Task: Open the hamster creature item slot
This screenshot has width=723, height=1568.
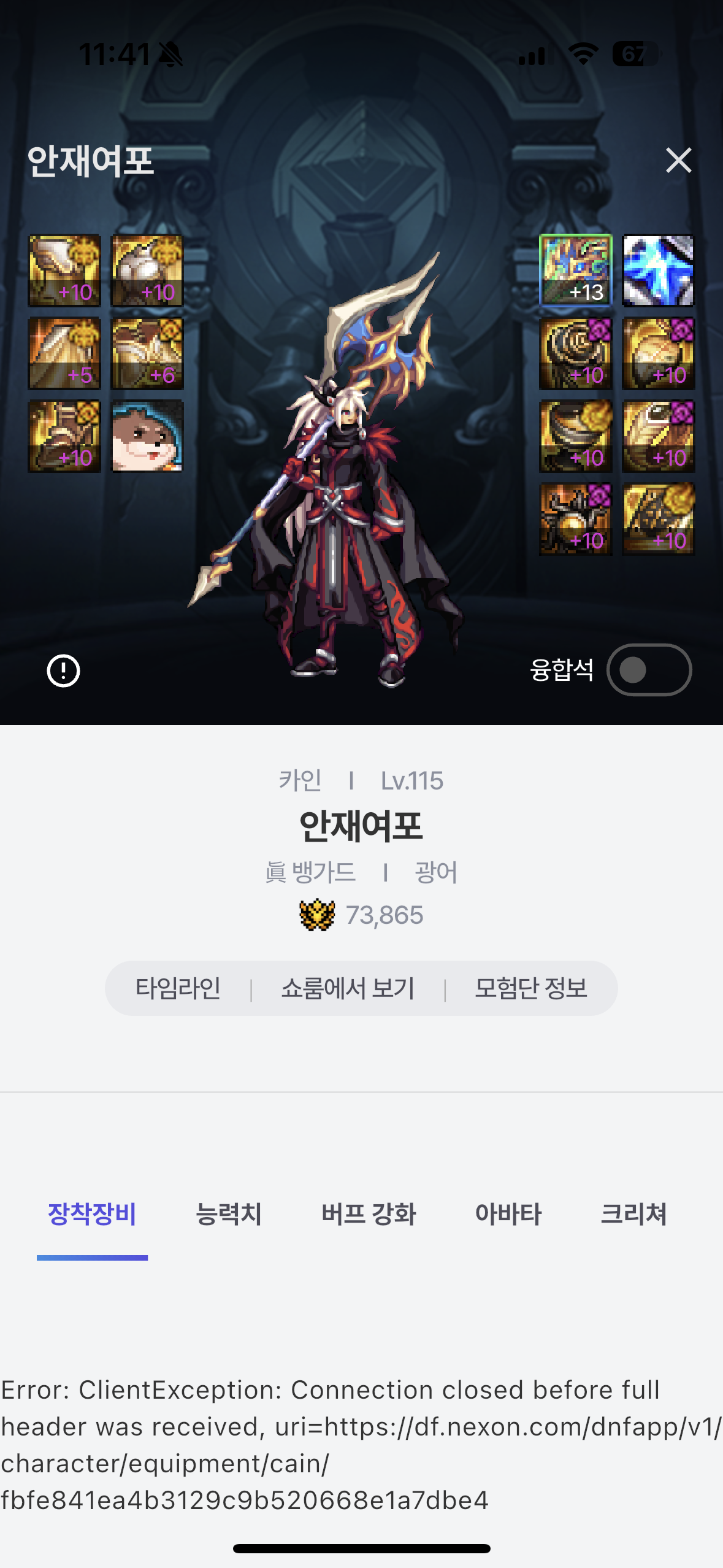Action: point(147,436)
